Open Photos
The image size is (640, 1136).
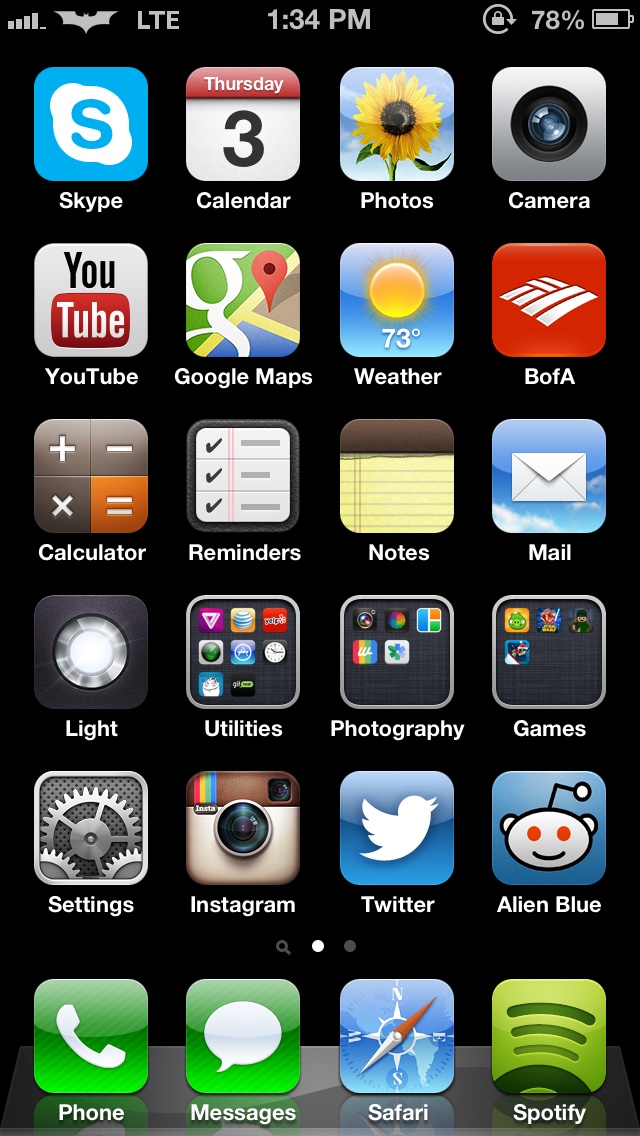(x=396, y=124)
